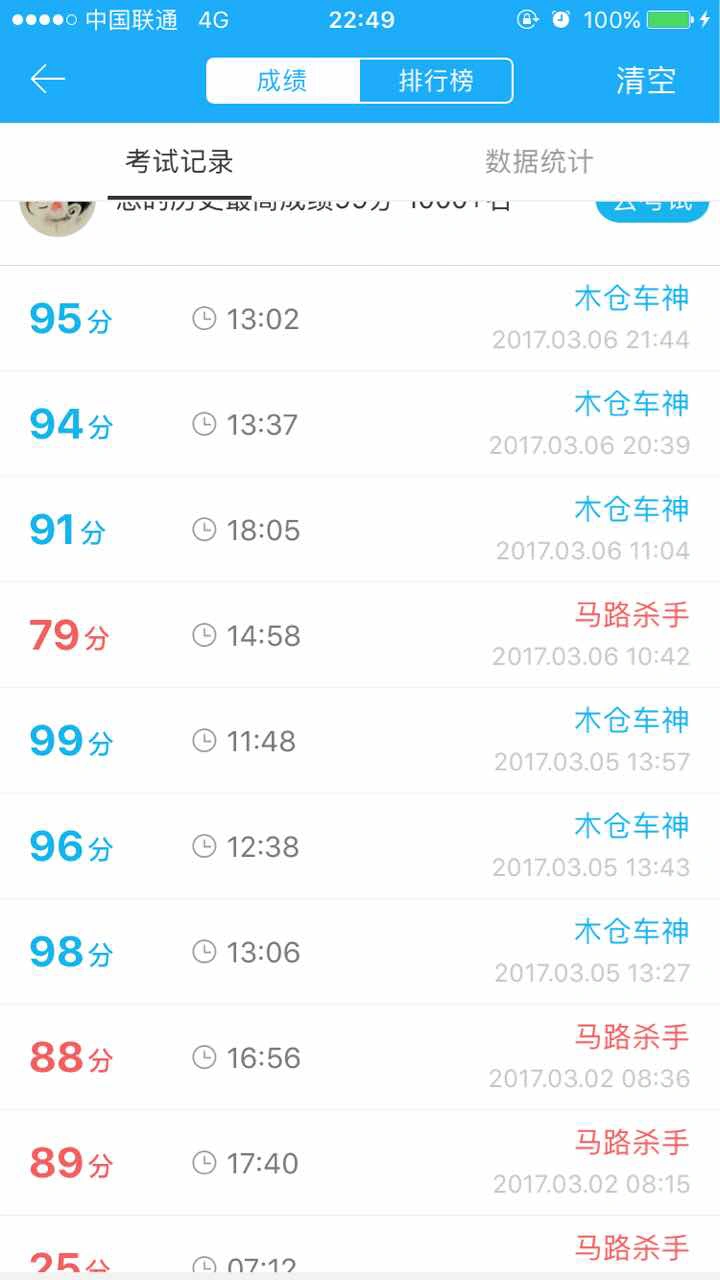Open the 95分 exam record
Screen dimensions: 720x1280
point(360,319)
